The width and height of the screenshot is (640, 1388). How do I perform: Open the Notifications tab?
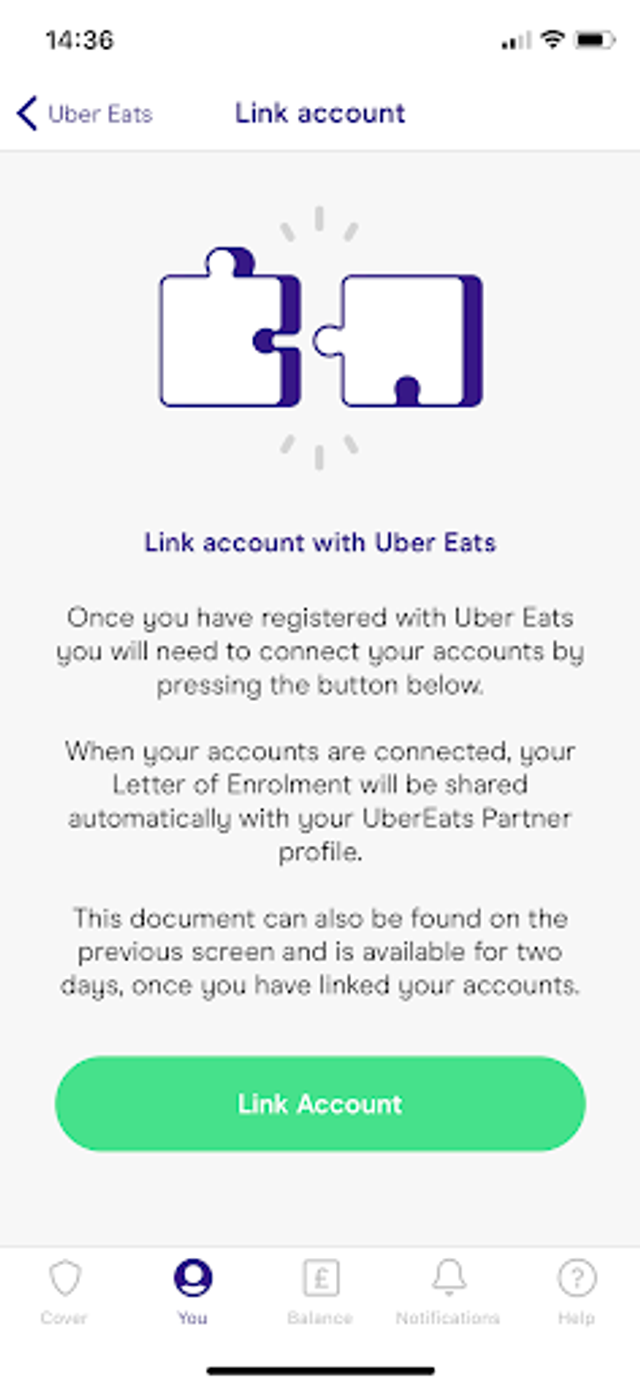(448, 1291)
